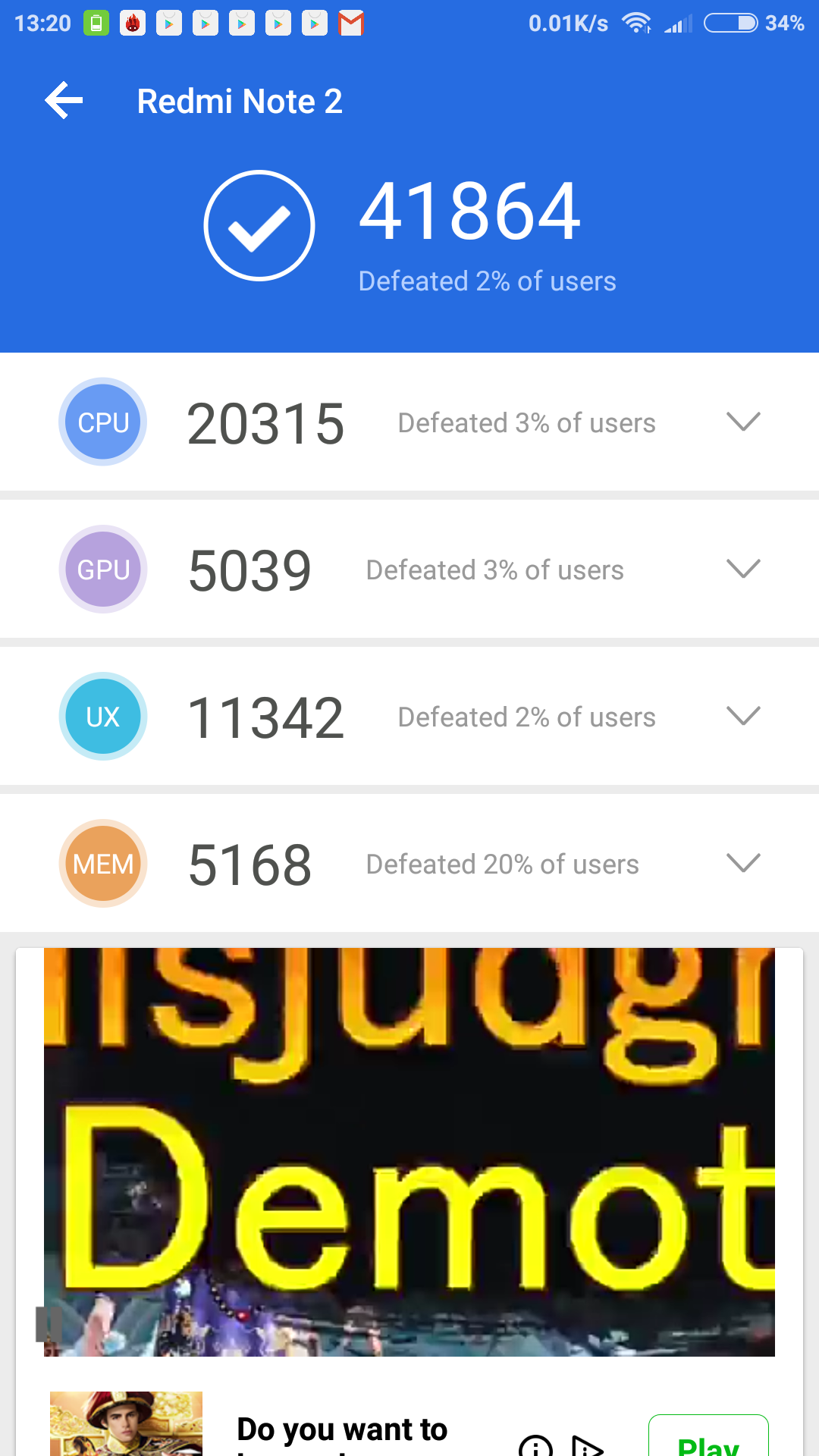Expand the GPU score details
The image size is (819, 1456).
(x=742, y=569)
